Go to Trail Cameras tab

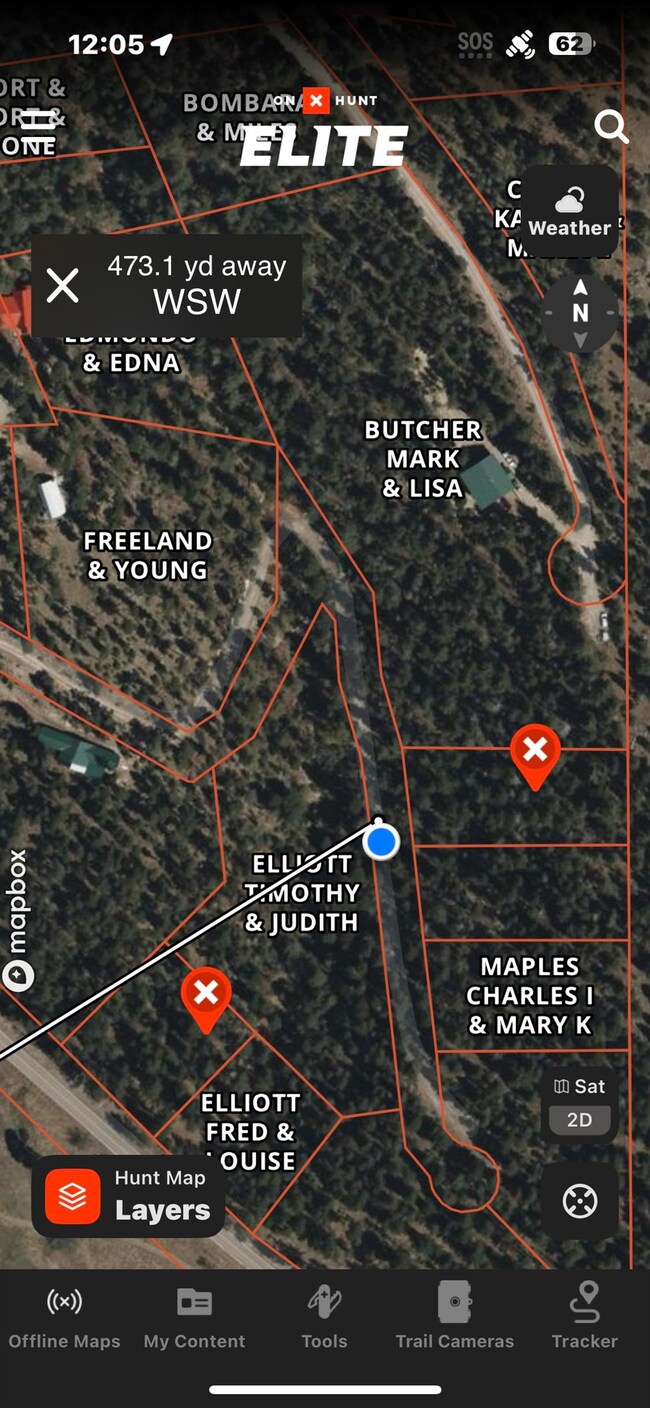(x=454, y=1318)
